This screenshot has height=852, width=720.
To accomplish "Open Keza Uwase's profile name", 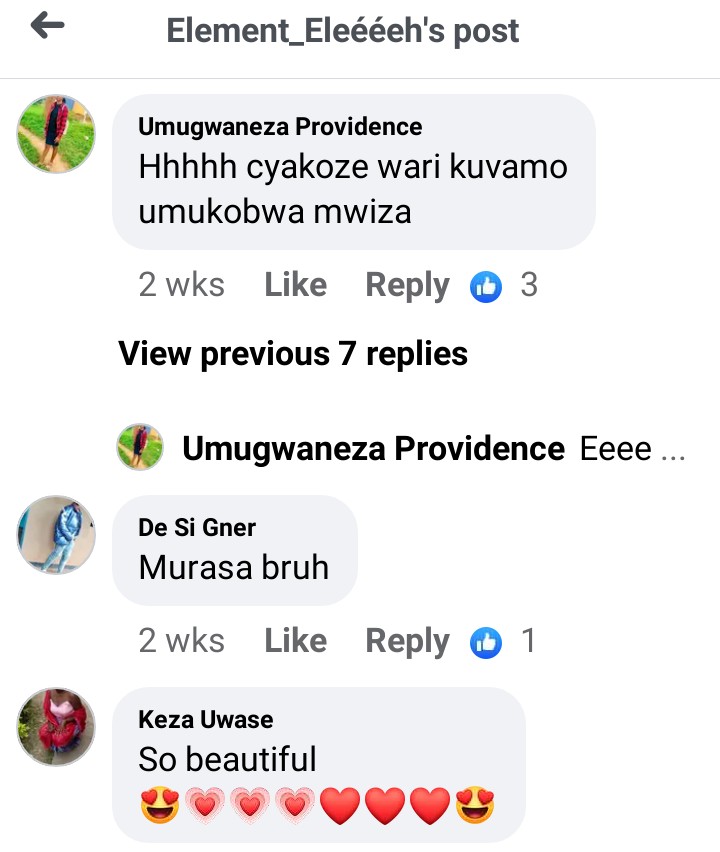I will [205, 720].
